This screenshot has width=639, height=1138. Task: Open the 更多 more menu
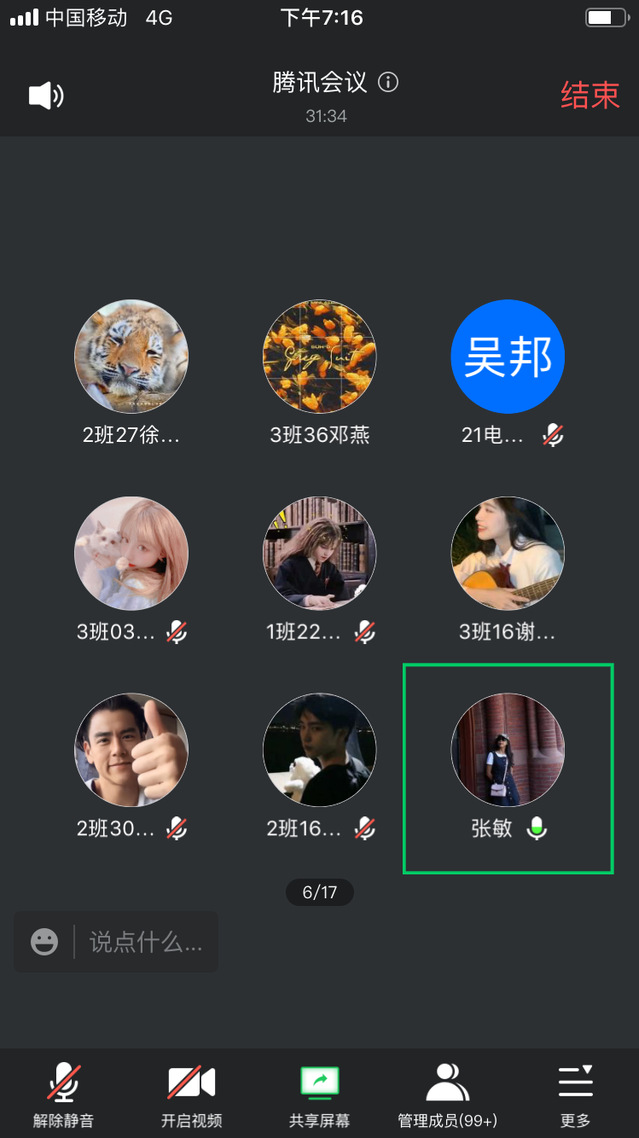click(x=576, y=1093)
